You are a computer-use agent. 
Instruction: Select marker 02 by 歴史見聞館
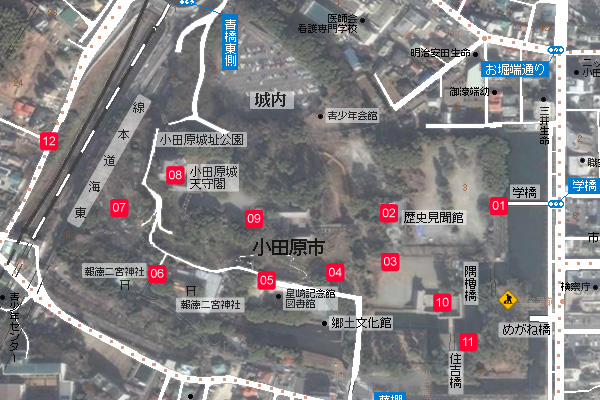tap(388, 212)
